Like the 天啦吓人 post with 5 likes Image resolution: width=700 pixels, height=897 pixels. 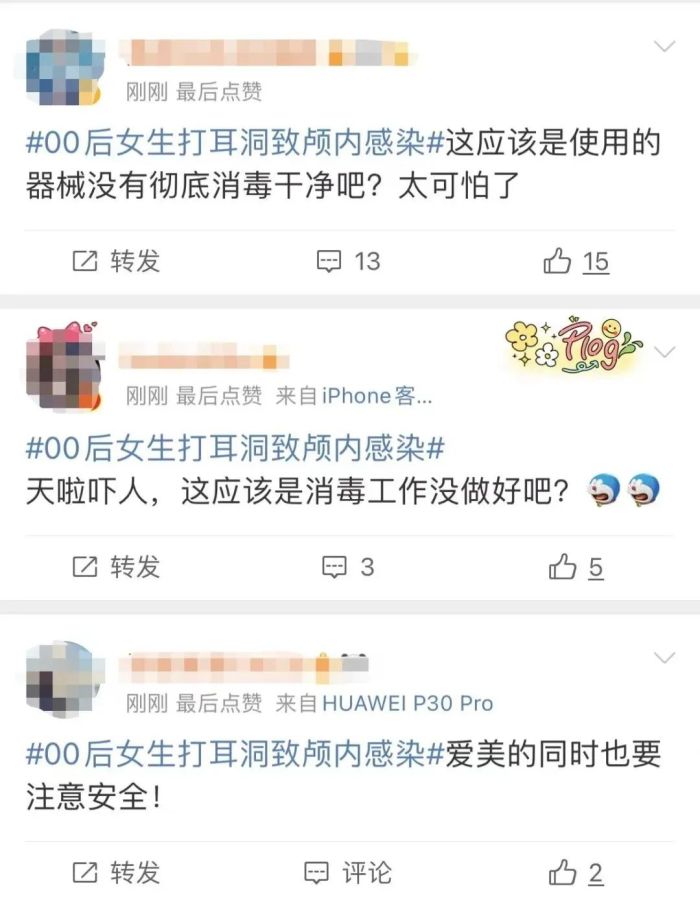click(x=575, y=568)
